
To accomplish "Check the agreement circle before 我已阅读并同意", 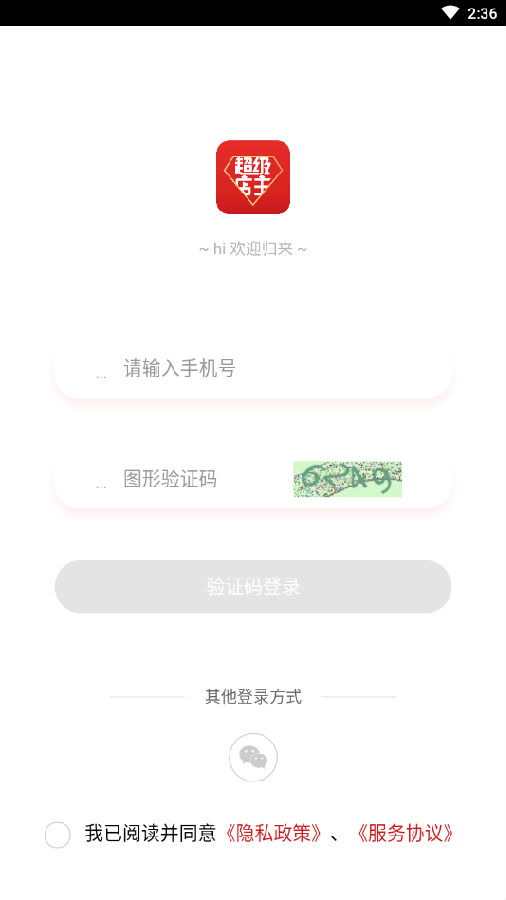I will click(58, 835).
